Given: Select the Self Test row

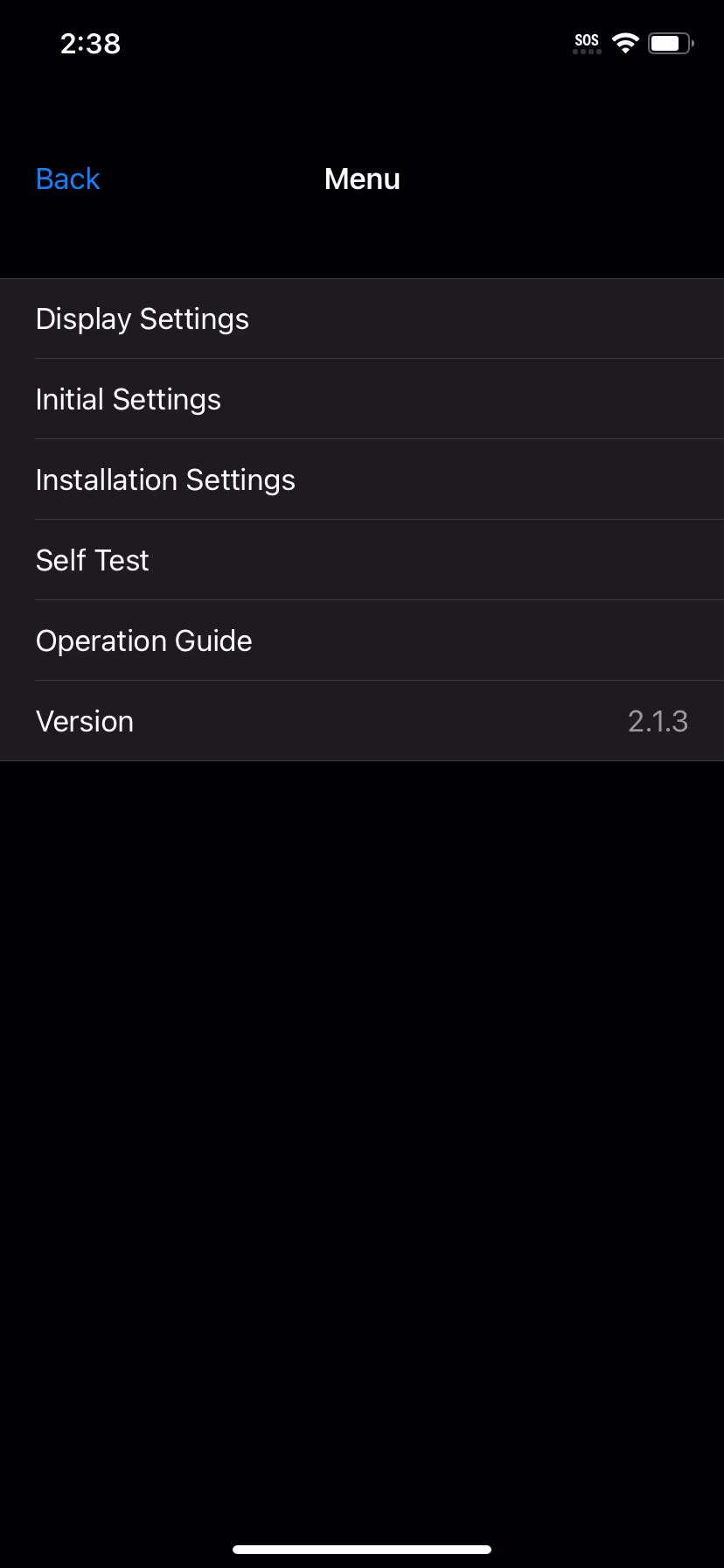Looking at the screenshot, I should (362, 560).
